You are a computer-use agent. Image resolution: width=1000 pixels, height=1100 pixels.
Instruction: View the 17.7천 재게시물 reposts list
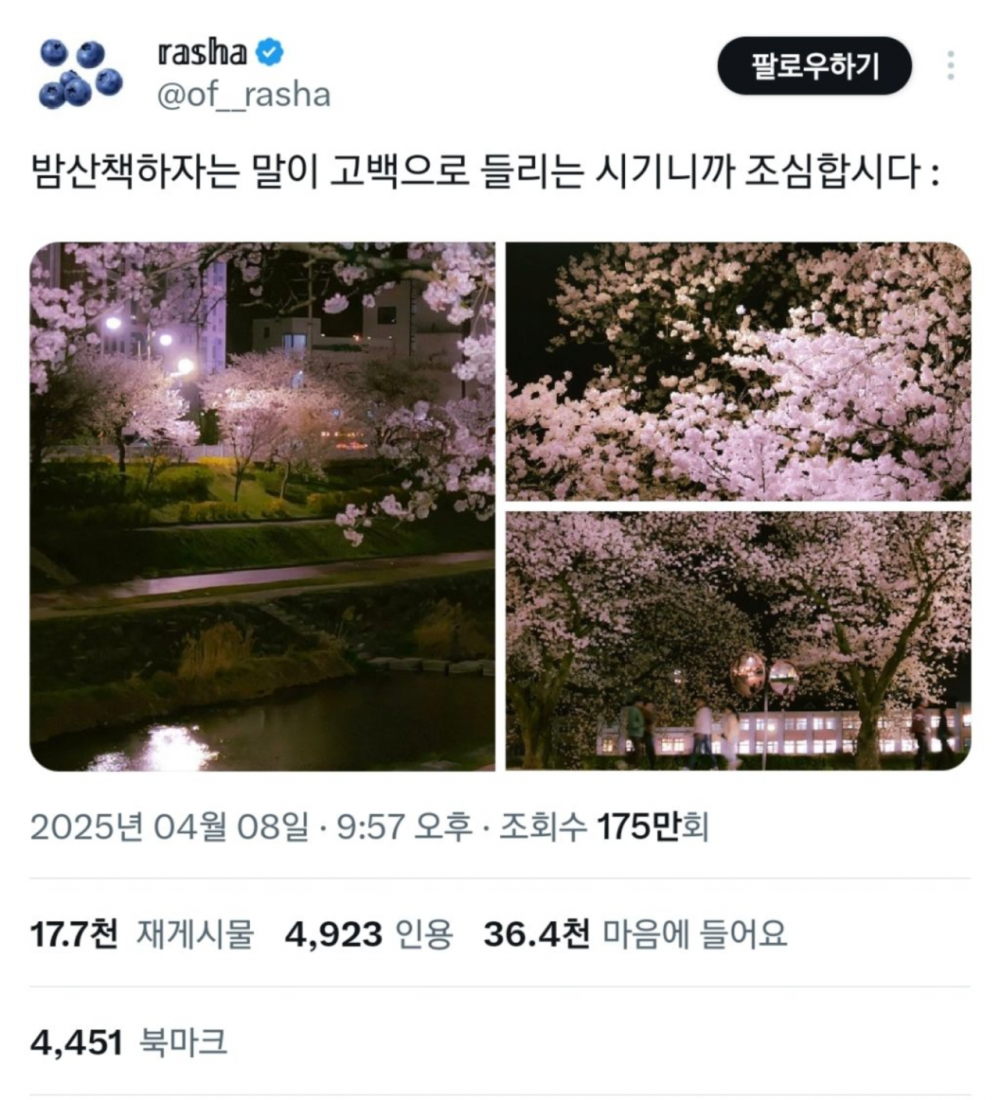(x=142, y=934)
